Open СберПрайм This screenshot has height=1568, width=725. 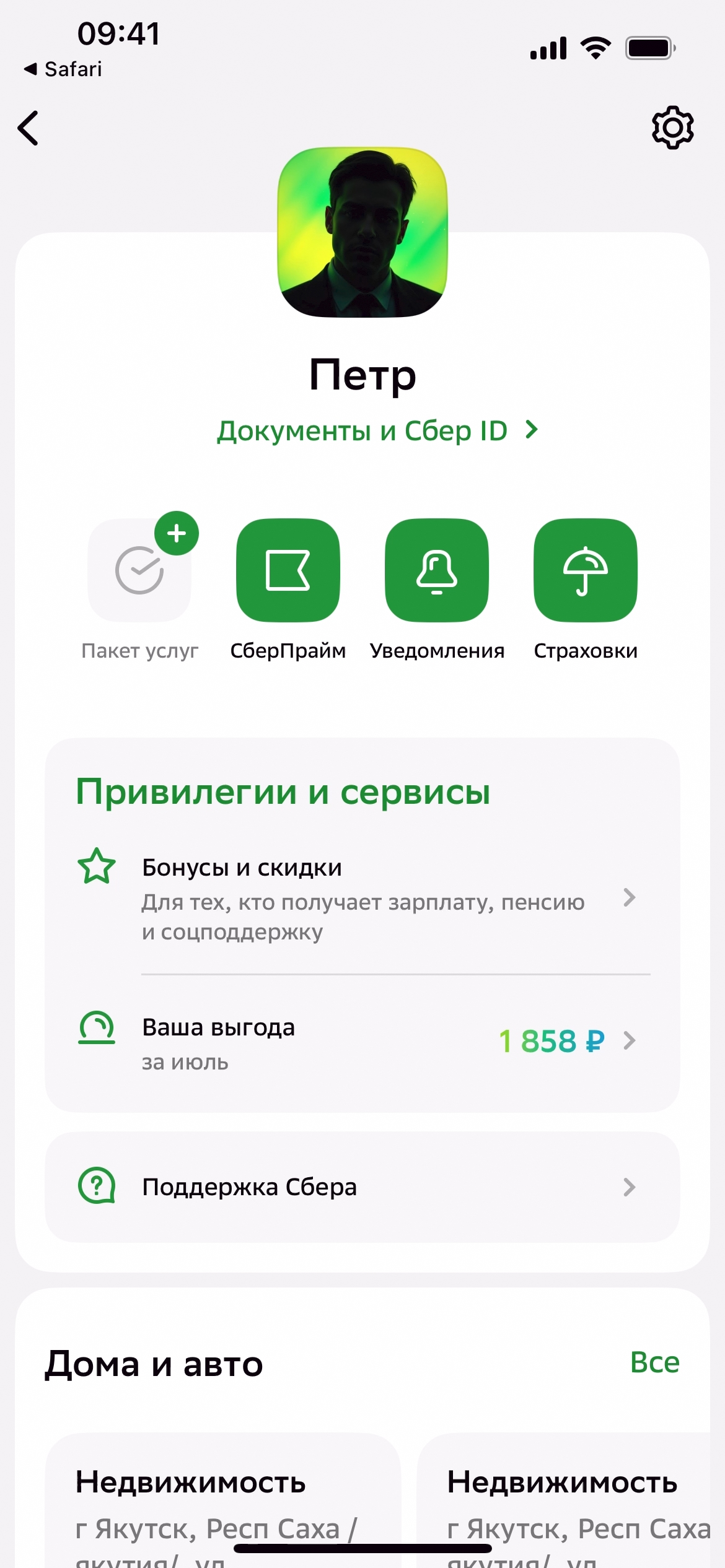click(288, 571)
